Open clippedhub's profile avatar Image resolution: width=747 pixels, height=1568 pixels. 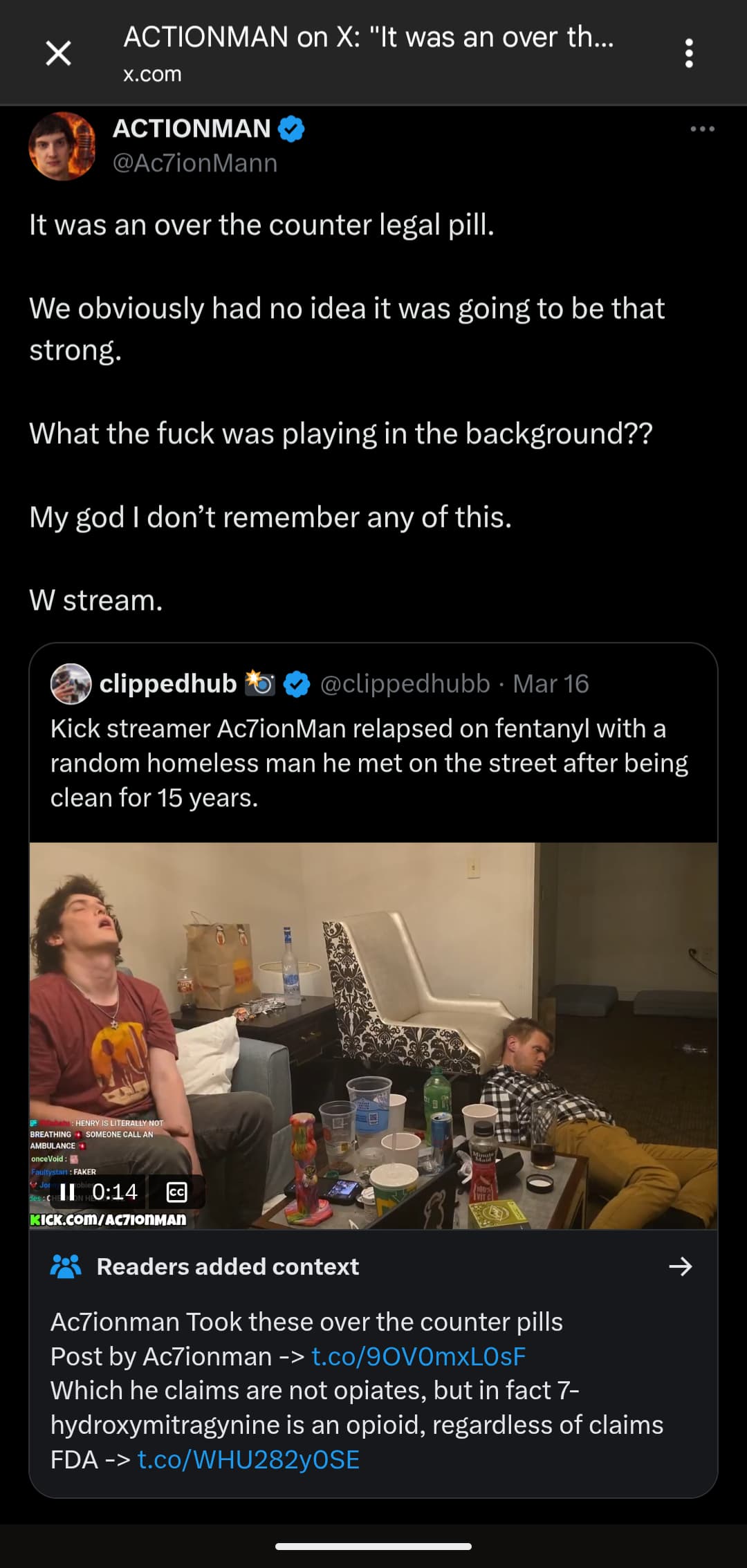[x=71, y=683]
